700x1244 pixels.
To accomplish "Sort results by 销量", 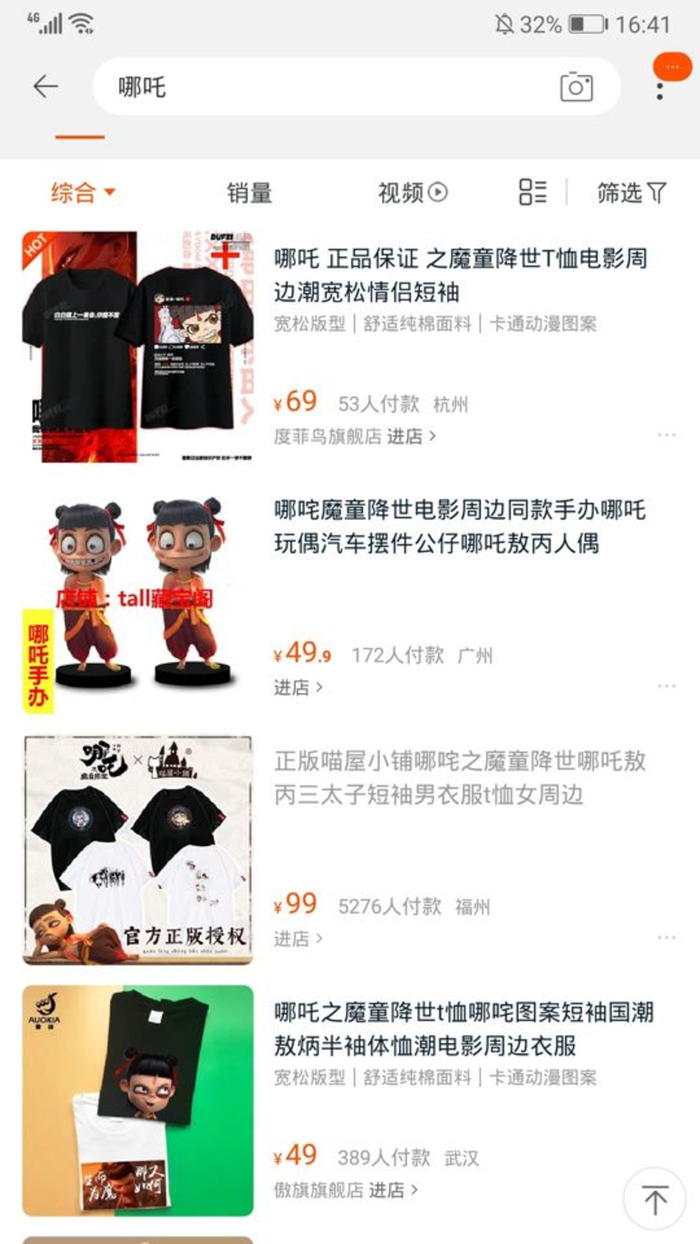I will pyautogui.click(x=249, y=193).
